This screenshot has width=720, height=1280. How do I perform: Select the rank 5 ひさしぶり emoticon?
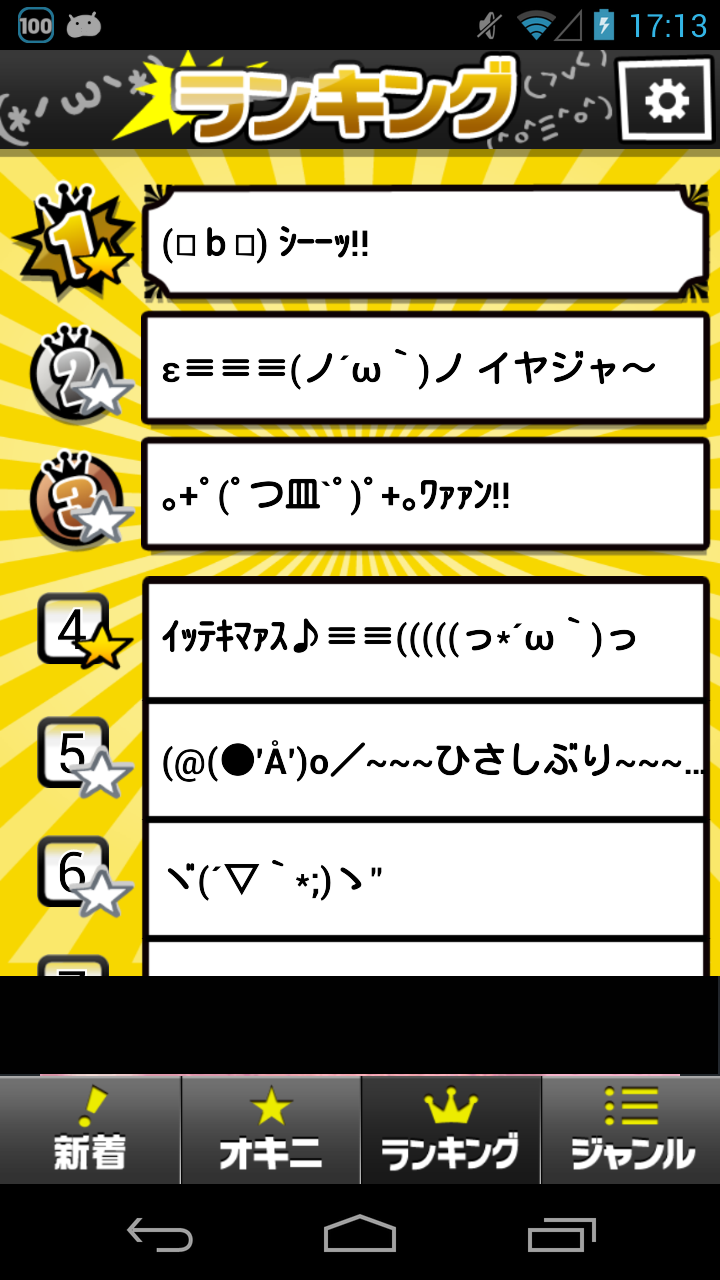[425, 761]
